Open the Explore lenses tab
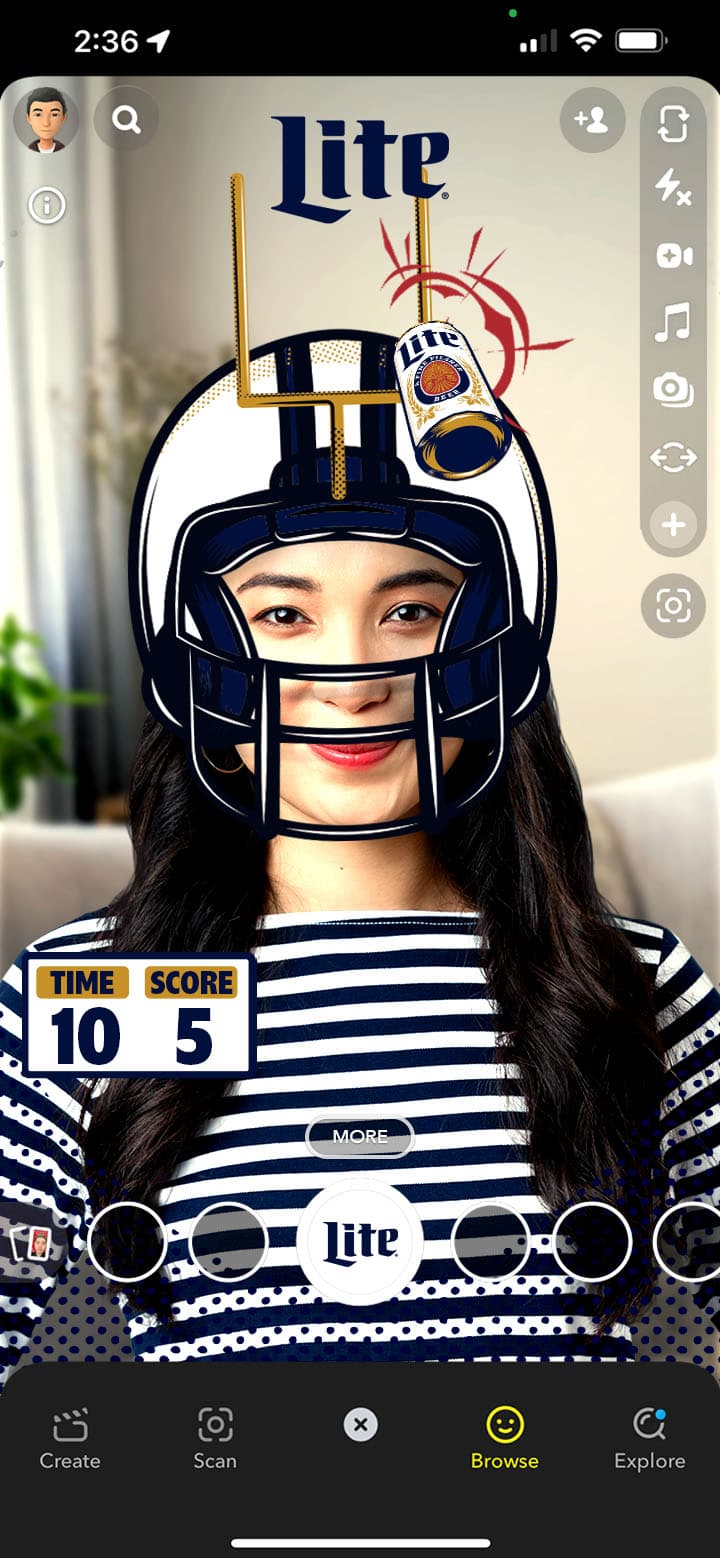 pos(649,1438)
